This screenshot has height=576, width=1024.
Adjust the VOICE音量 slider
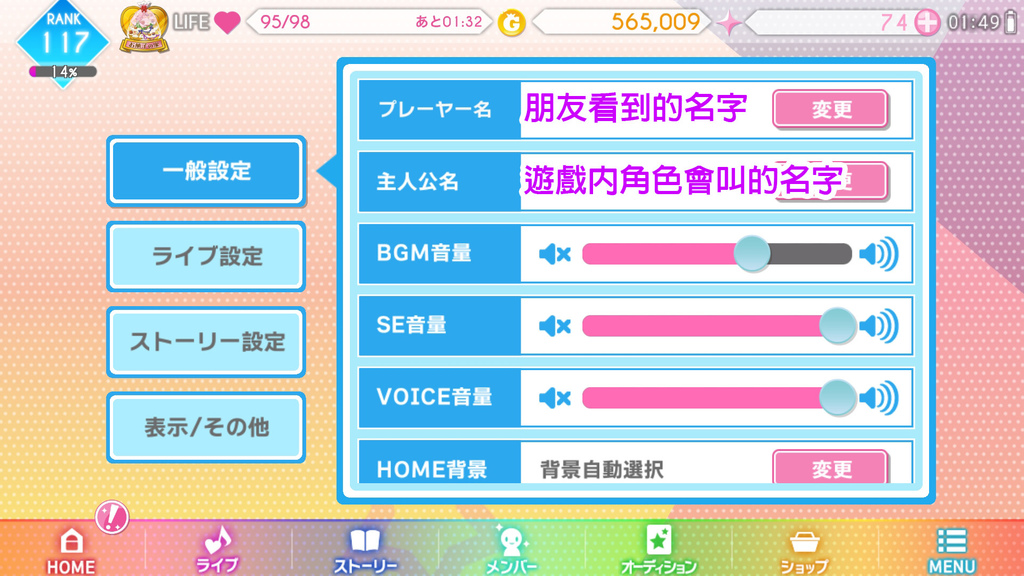(837, 398)
